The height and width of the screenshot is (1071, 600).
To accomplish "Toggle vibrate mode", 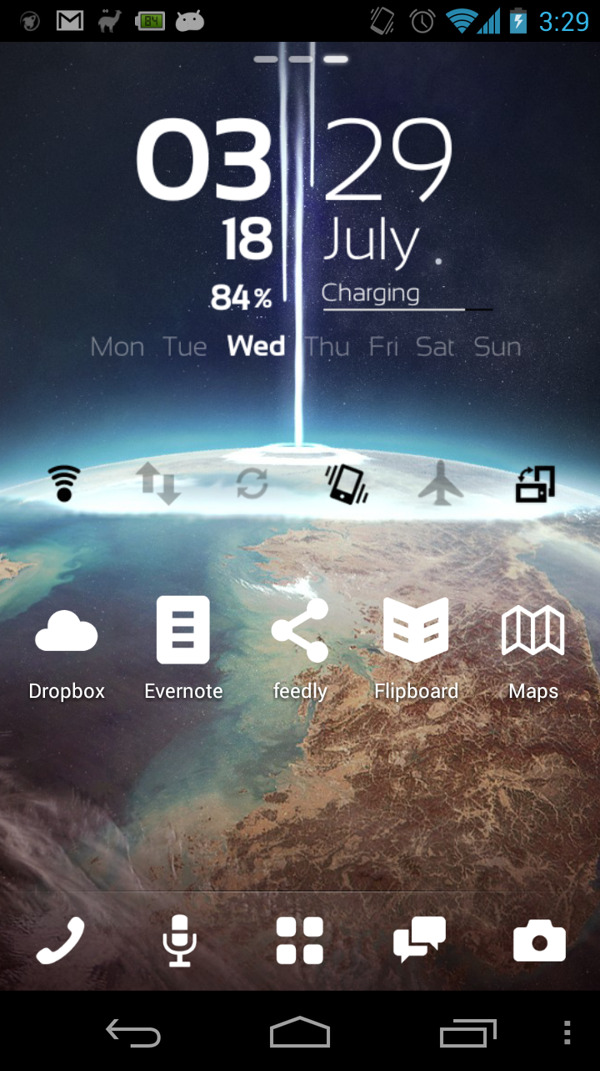I will click(347, 485).
